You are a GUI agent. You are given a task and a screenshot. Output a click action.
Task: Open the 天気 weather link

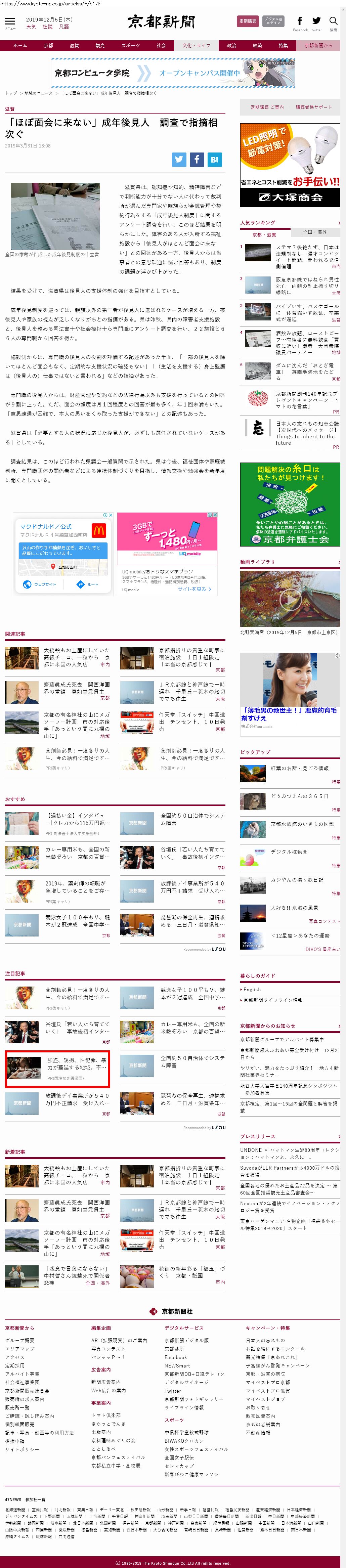(x=31, y=27)
